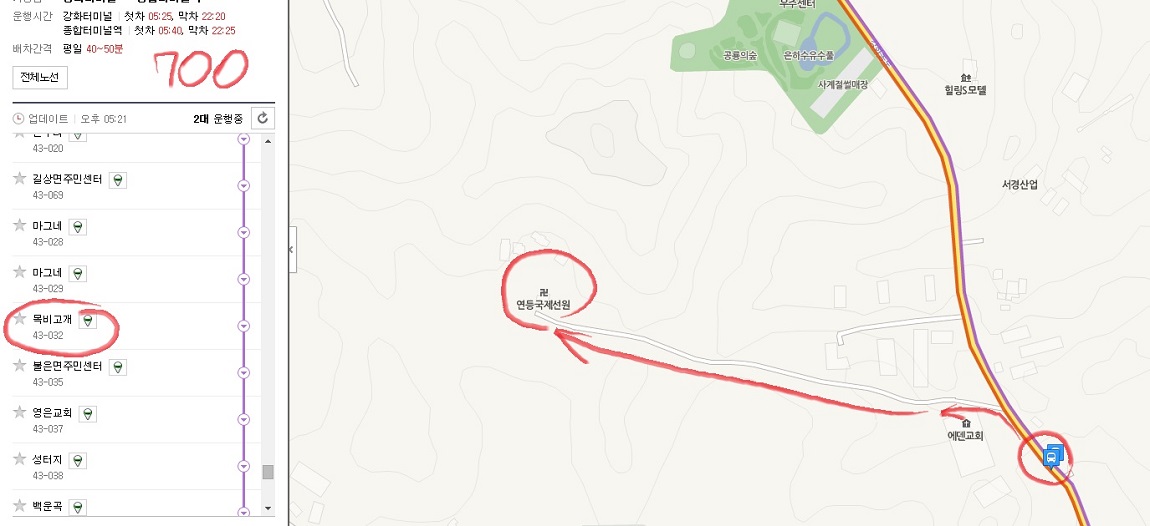Select the 길상면주민센터 stop row
1150x526 pixels.
tap(67, 180)
